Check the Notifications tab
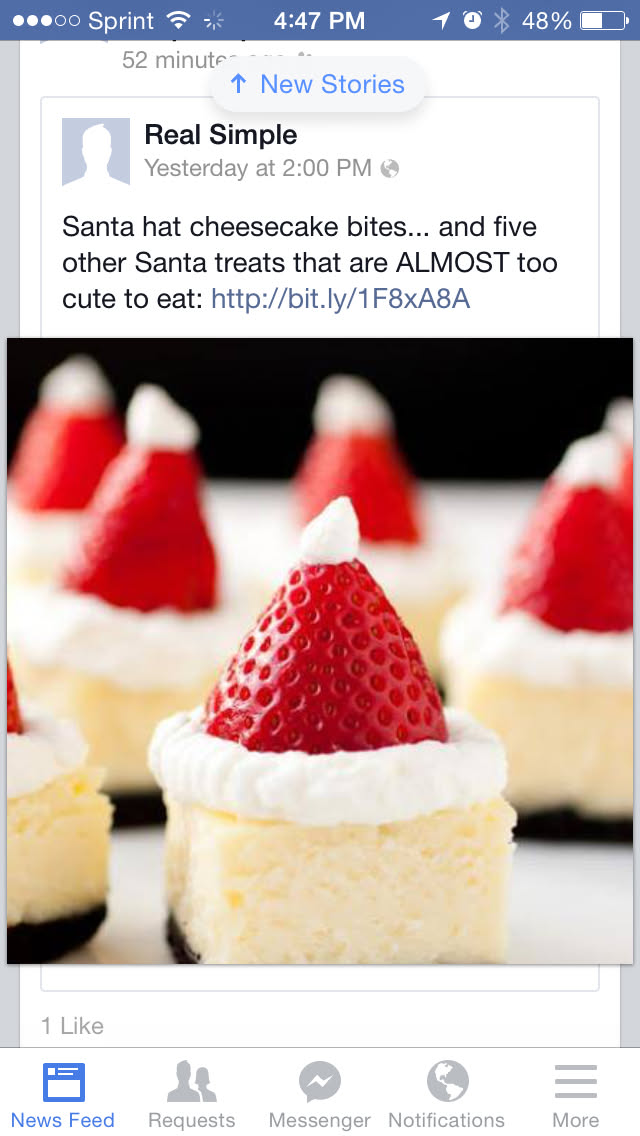The width and height of the screenshot is (640, 1136). click(x=446, y=1095)
